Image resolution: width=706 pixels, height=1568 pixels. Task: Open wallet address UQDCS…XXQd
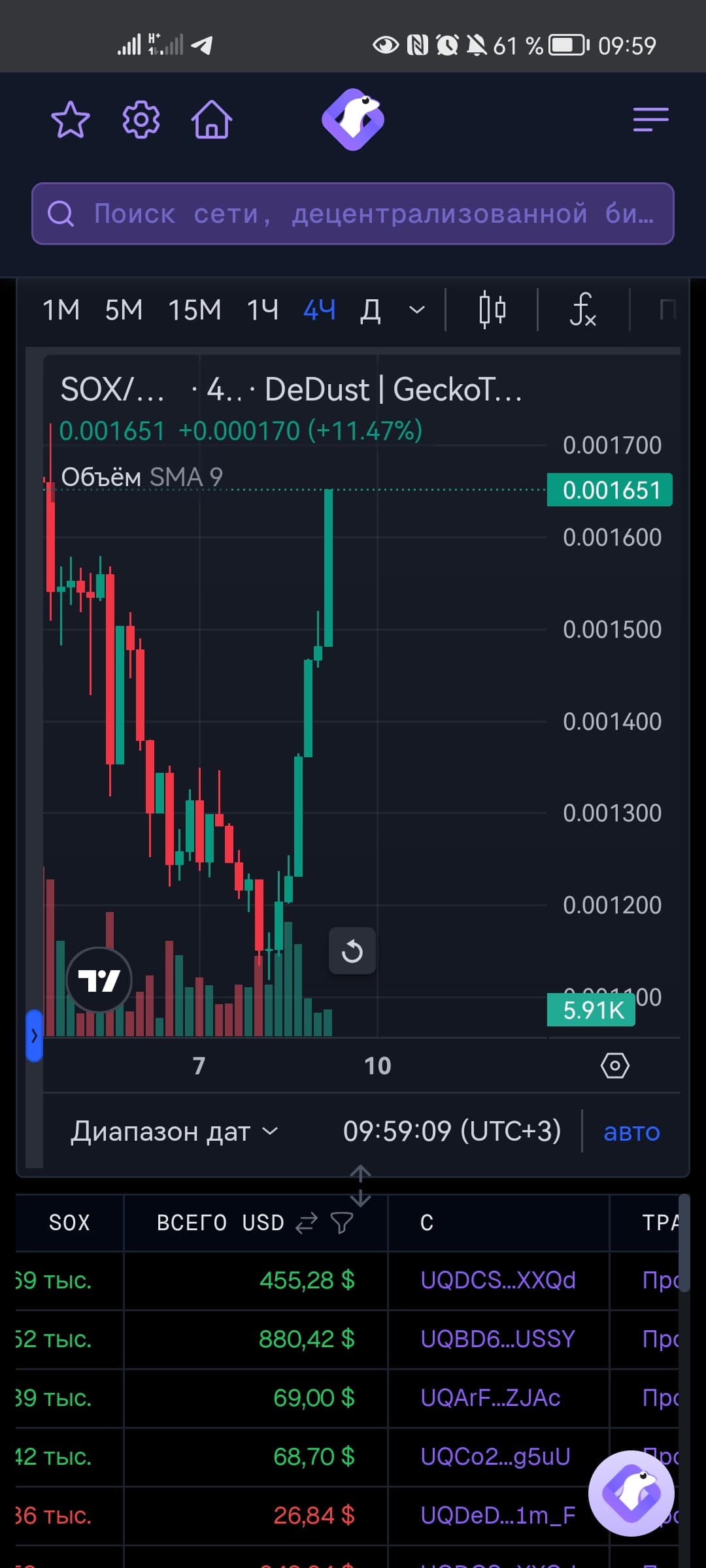tap(498, 1280)
